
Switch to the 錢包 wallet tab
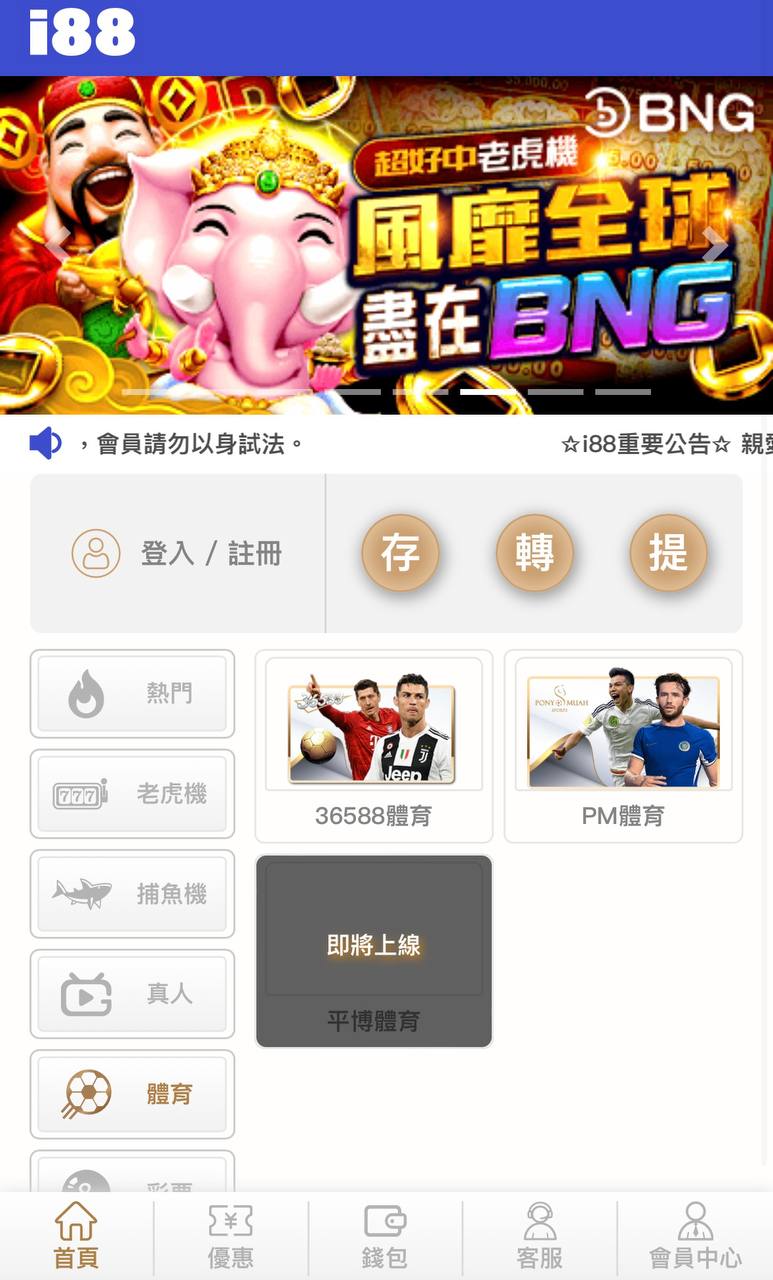point(385,1236)
